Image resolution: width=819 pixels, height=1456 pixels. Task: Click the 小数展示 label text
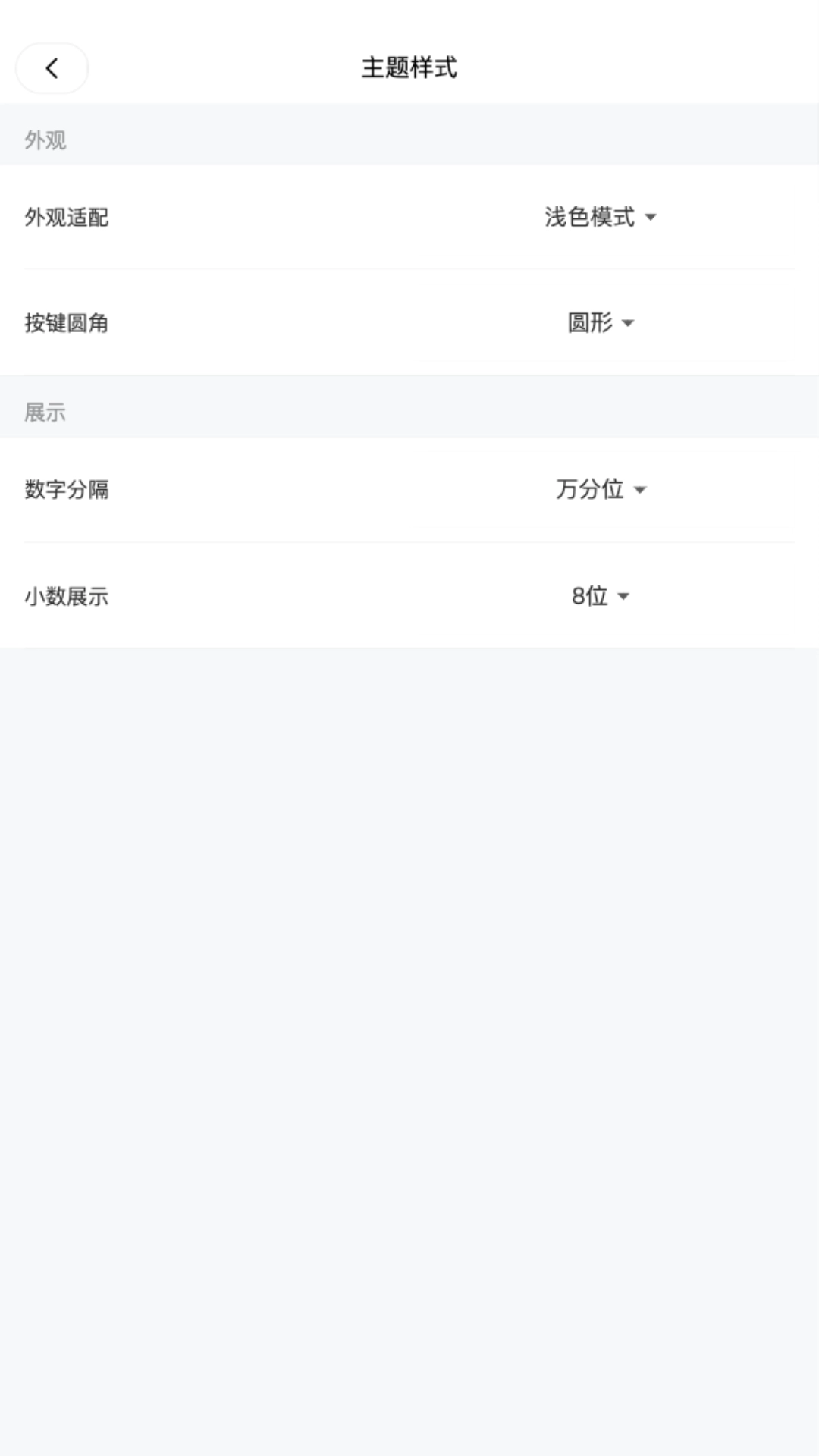pyautogui.click(x=67, y=597)
